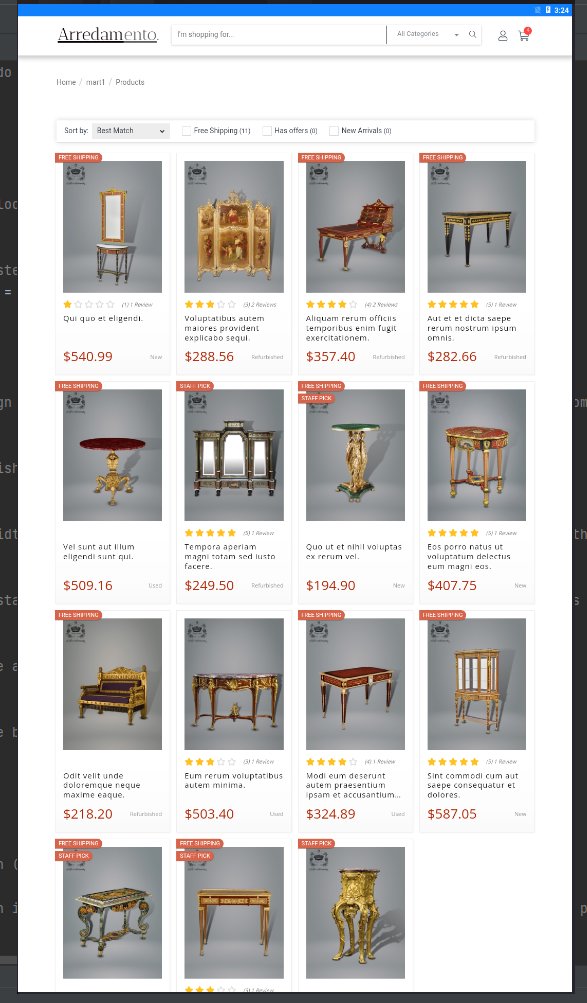Open the Best Match sort dropdown
587x1003 pixels.
(x=130, y=130)
